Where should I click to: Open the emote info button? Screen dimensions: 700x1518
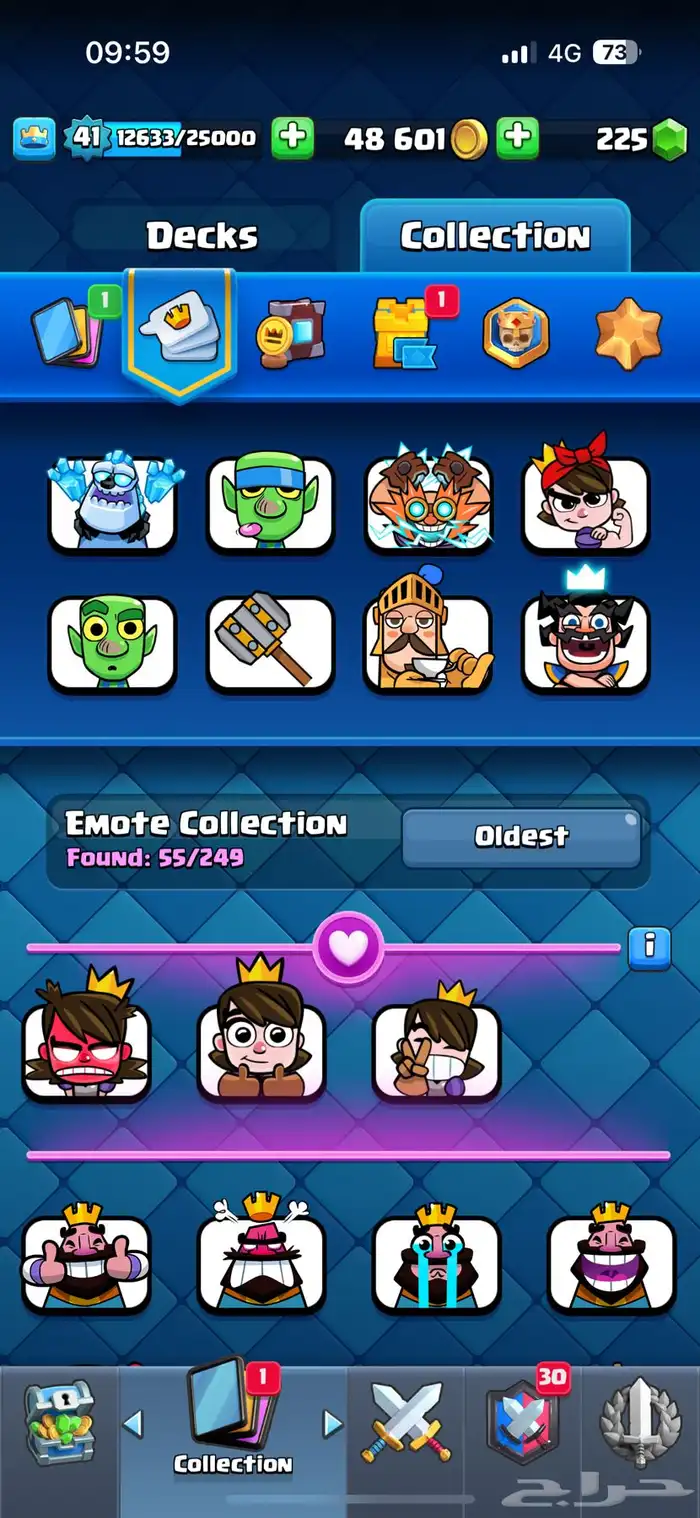[648, 945]
